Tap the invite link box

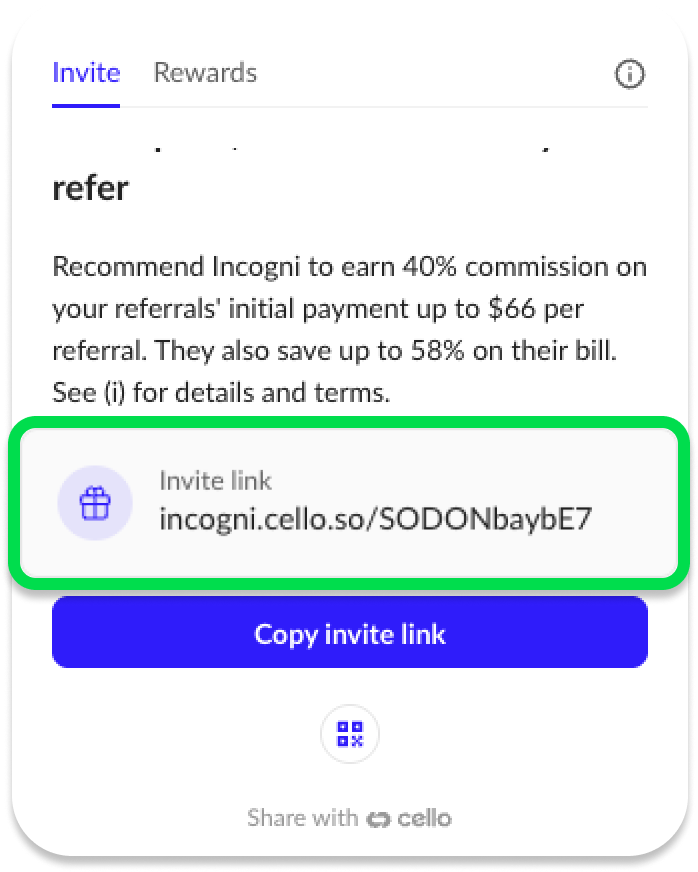[x=349, y=504]
